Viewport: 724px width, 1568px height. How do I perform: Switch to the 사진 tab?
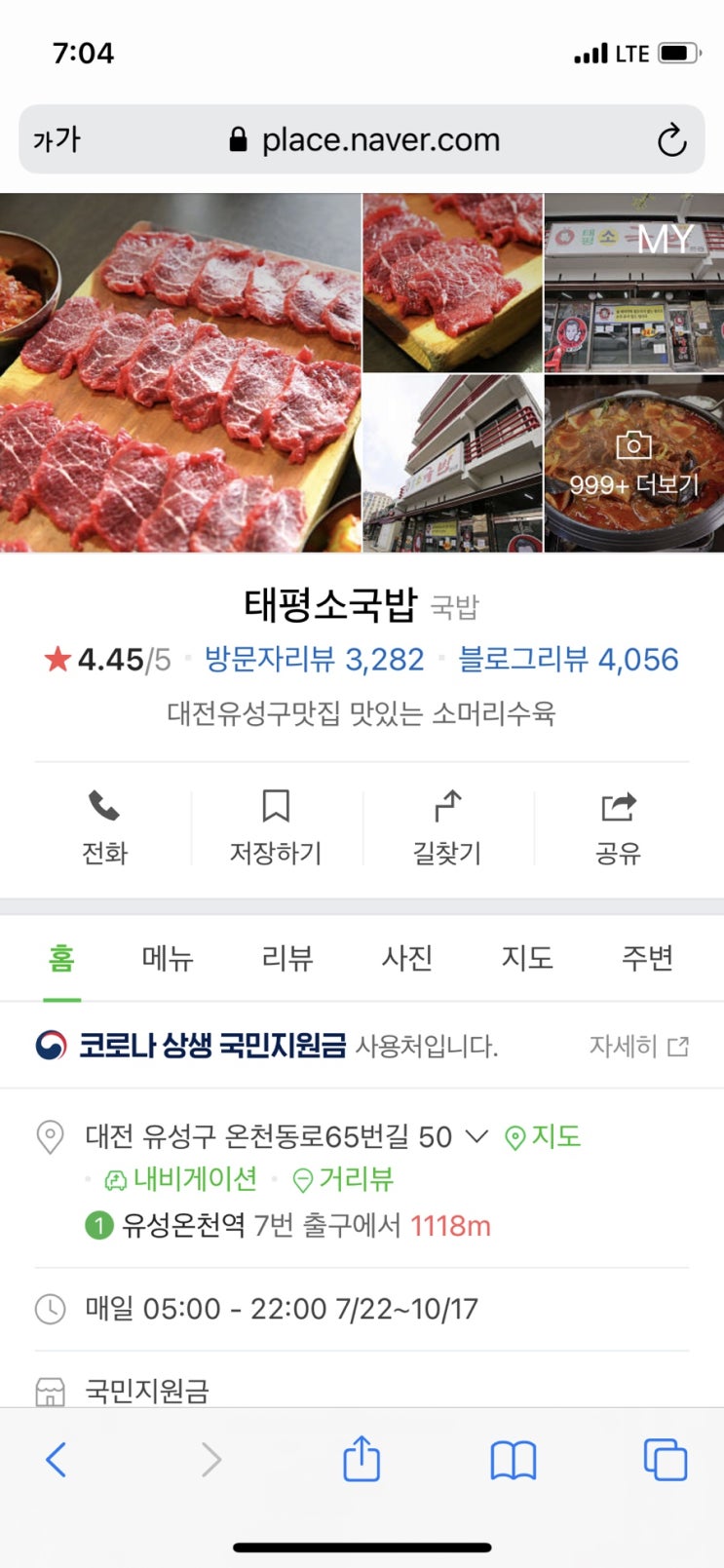point(407,959)
